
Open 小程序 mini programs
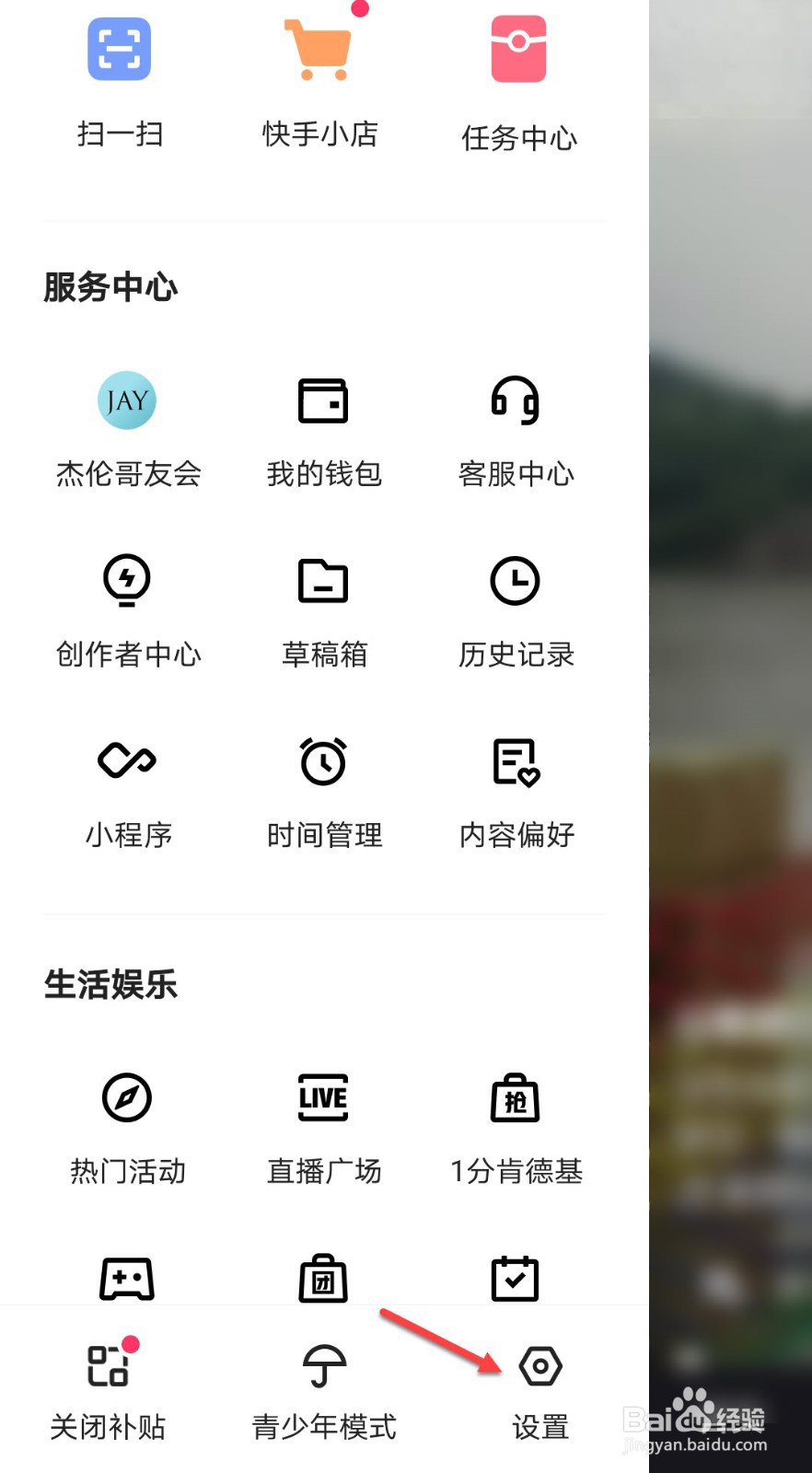(127, 789)
